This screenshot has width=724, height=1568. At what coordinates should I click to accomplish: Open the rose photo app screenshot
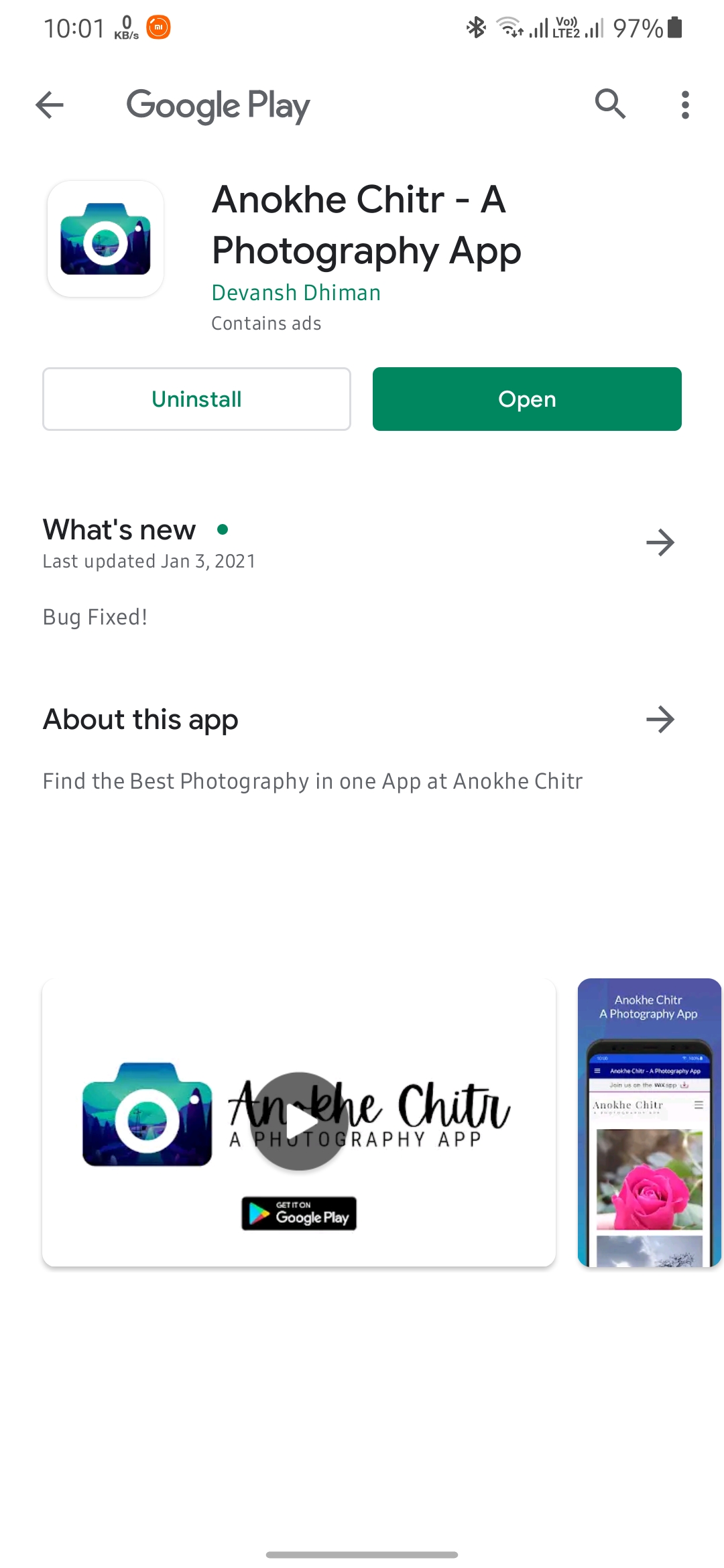point(649,1122)
